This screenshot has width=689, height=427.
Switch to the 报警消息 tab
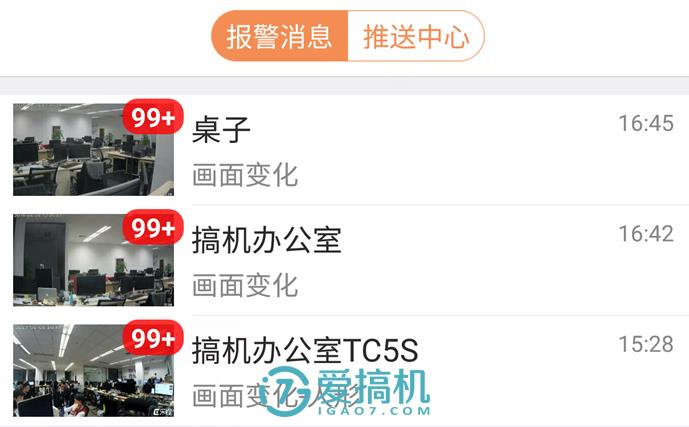click(x=279, y=37)
